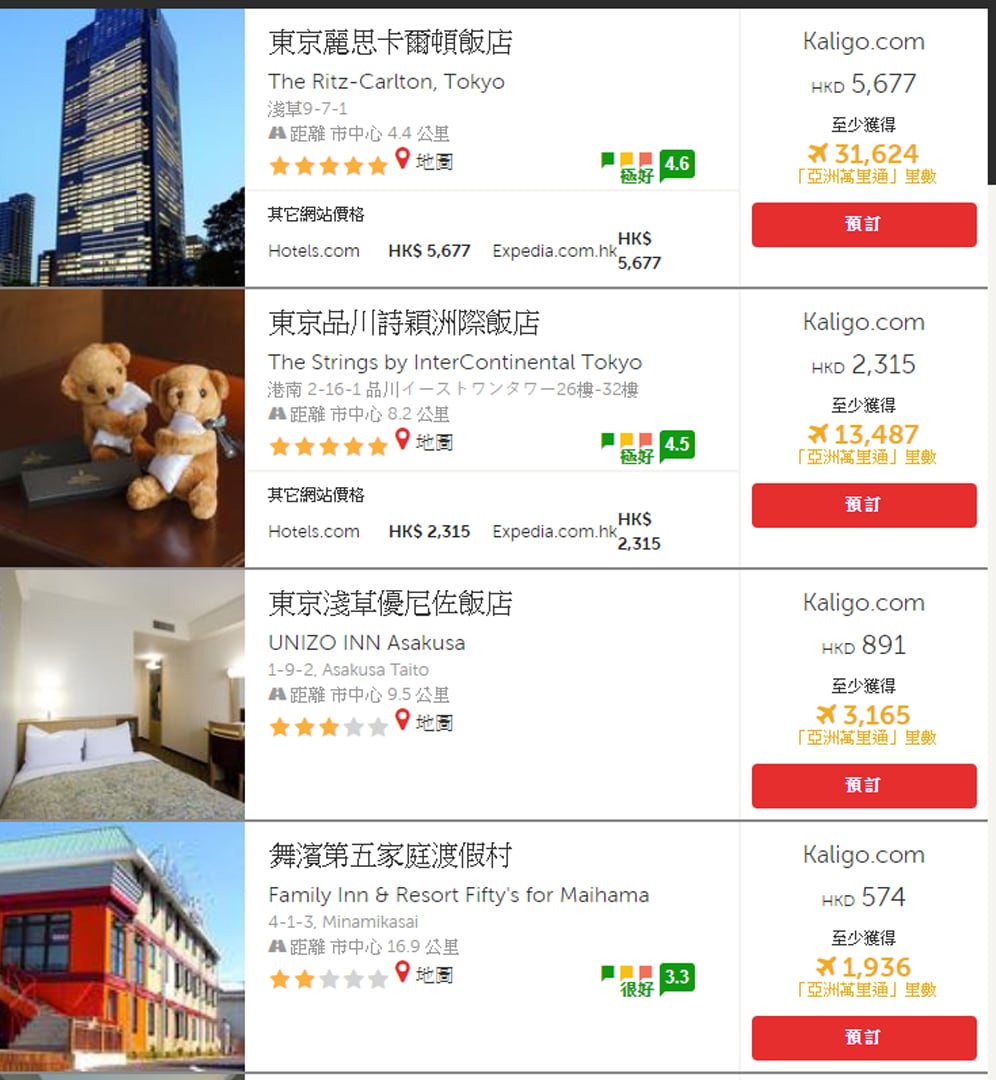Book The Strings by InterContinental Tokyo
996x1080 pixels.
click(864, 505)
